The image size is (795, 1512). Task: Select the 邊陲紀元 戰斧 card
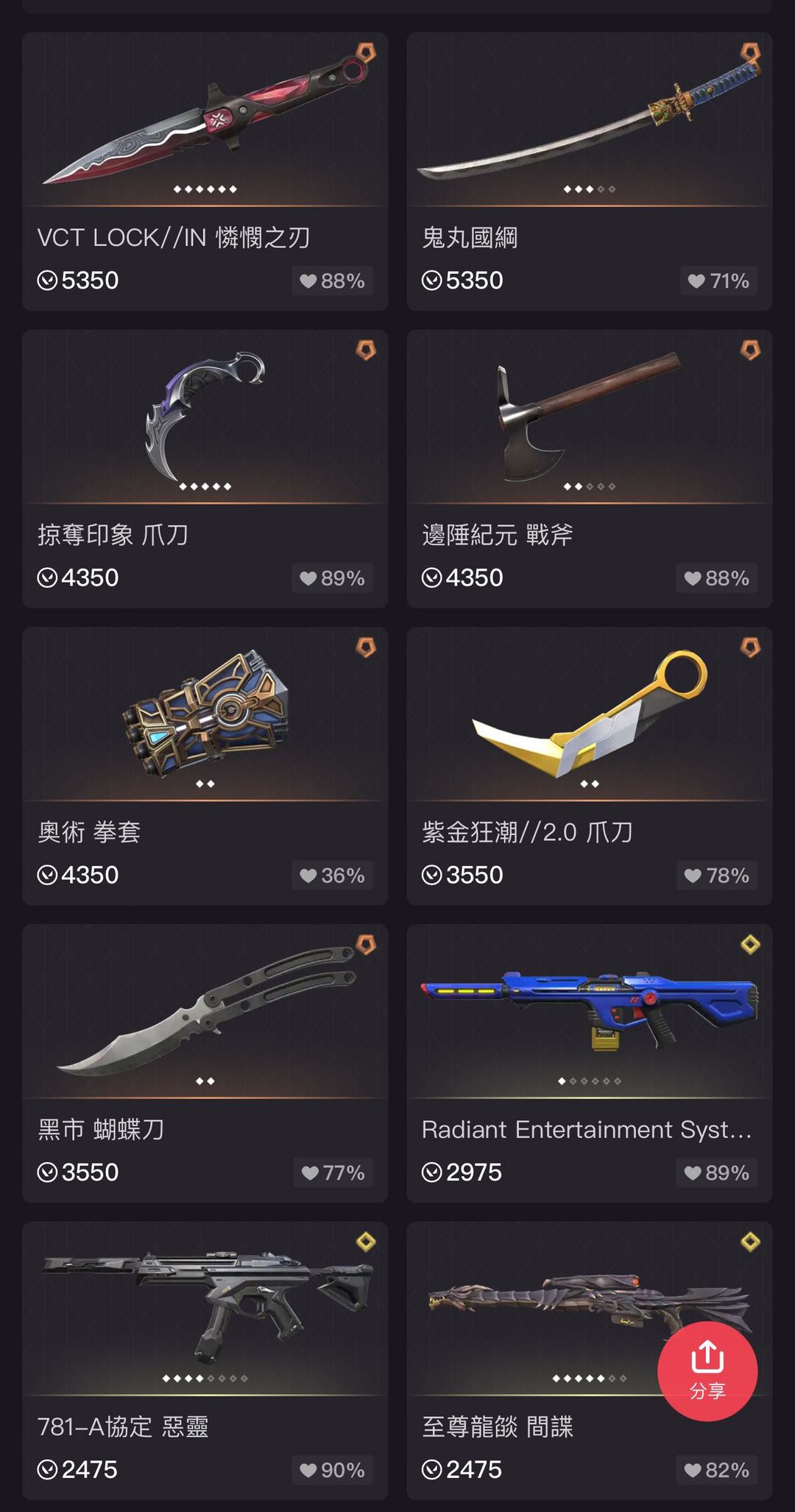point(589,468)
